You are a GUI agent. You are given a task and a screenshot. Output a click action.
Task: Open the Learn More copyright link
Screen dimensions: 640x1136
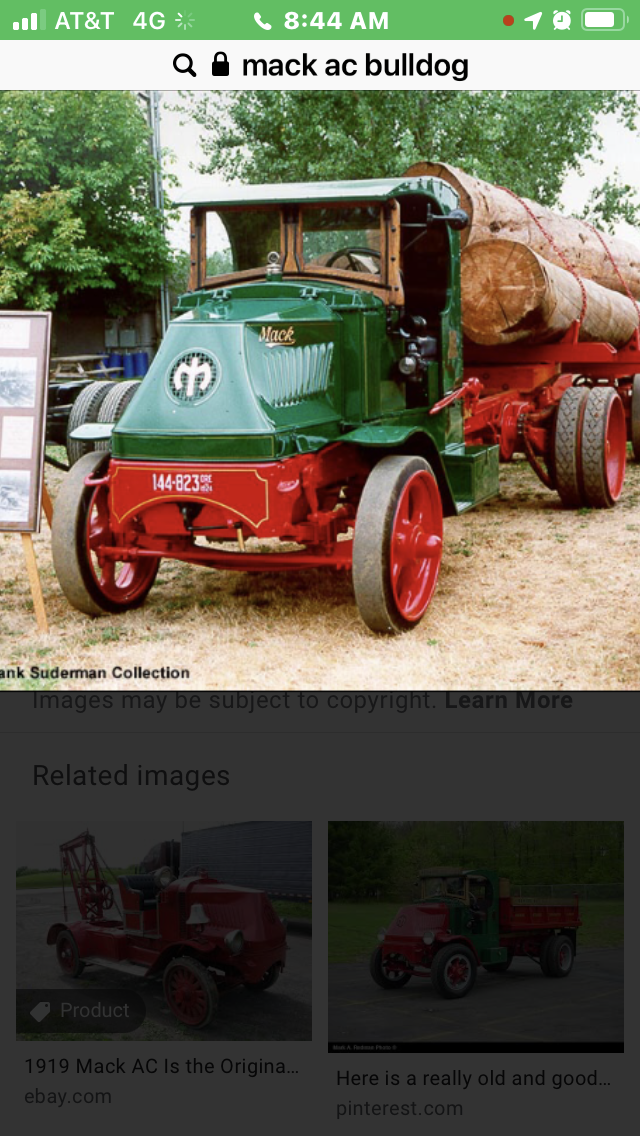508,701
